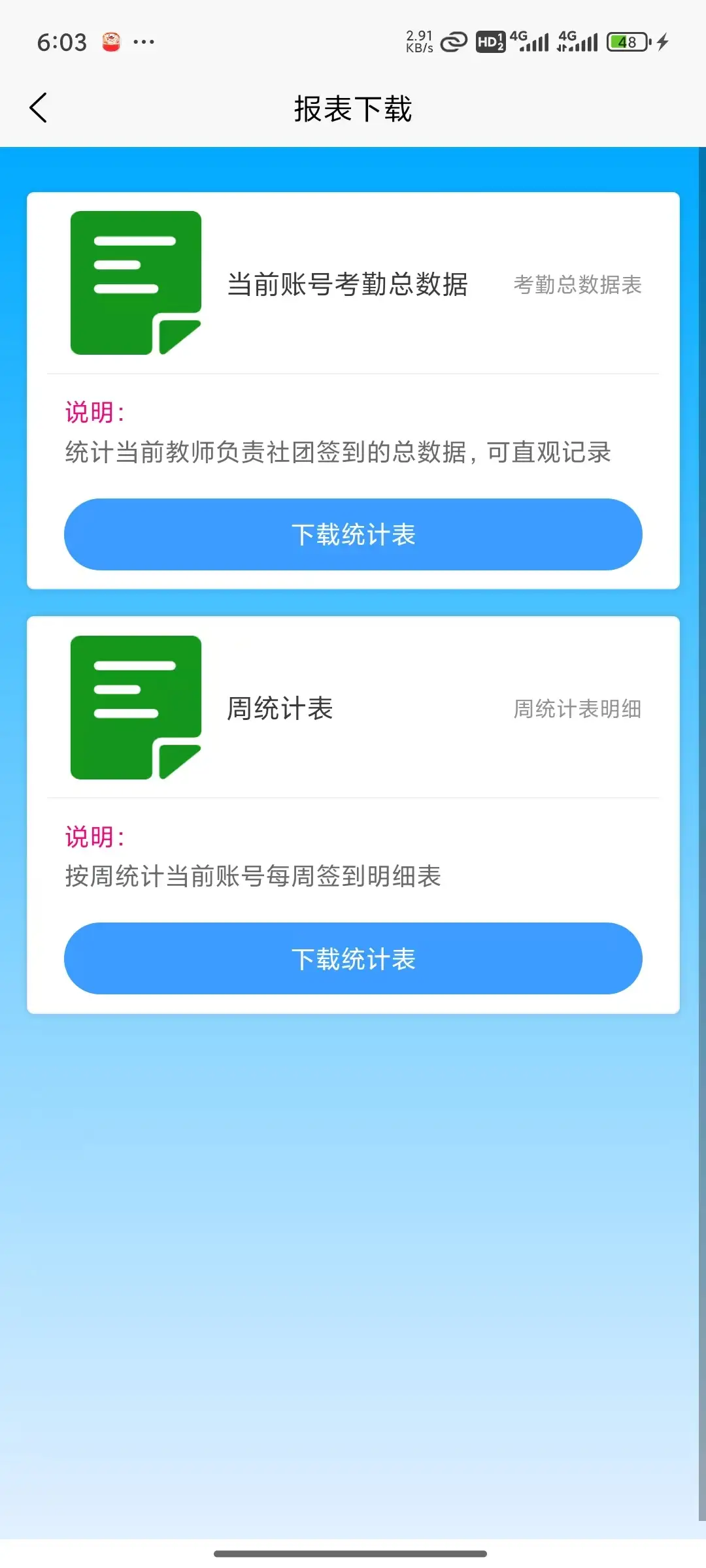Download the 周统计表 statistics table

(x=353, y=958)
